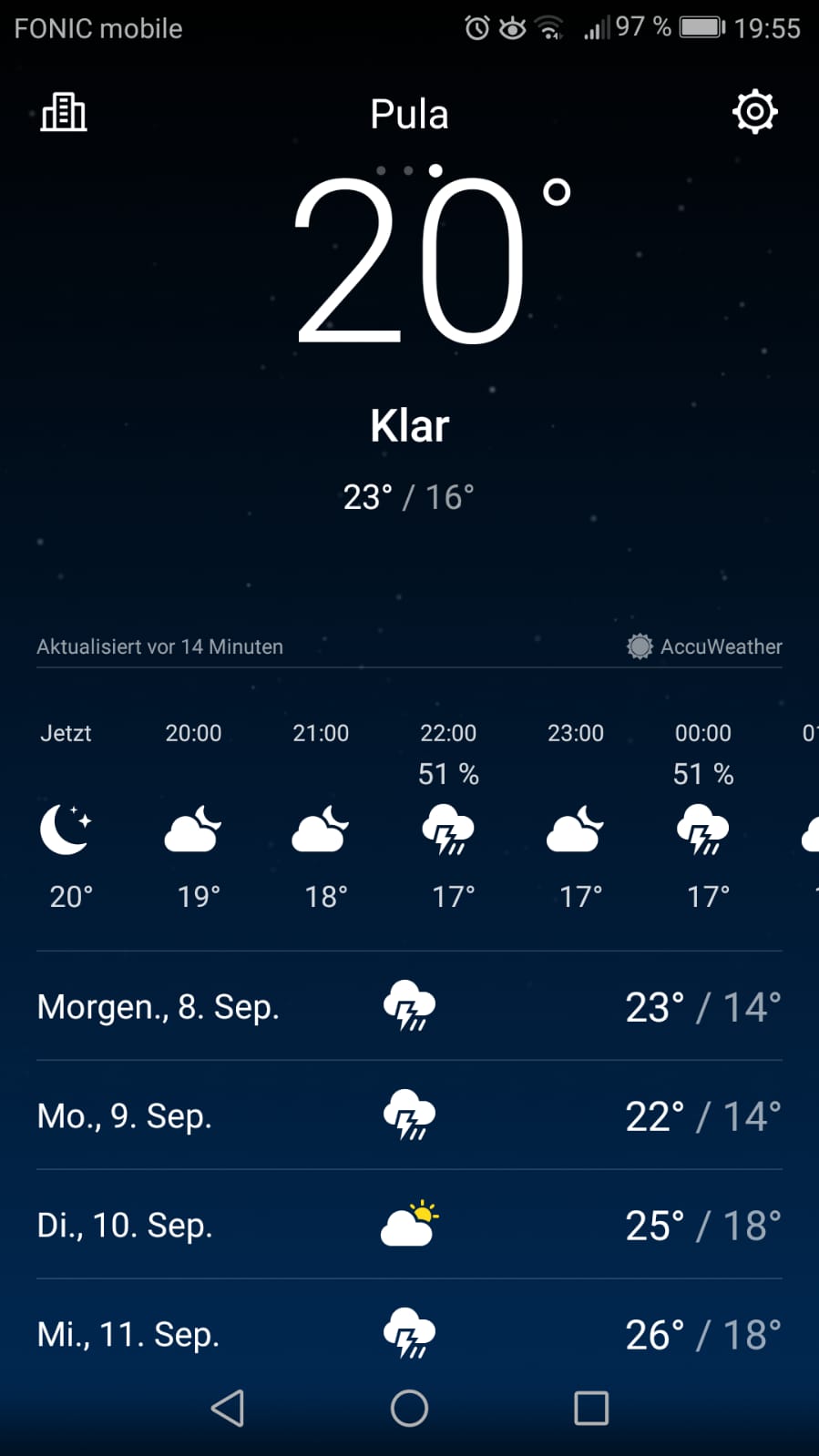
Task: Expand the forecast row for Mo., 9. Sep.
Action: (409, 1115)
